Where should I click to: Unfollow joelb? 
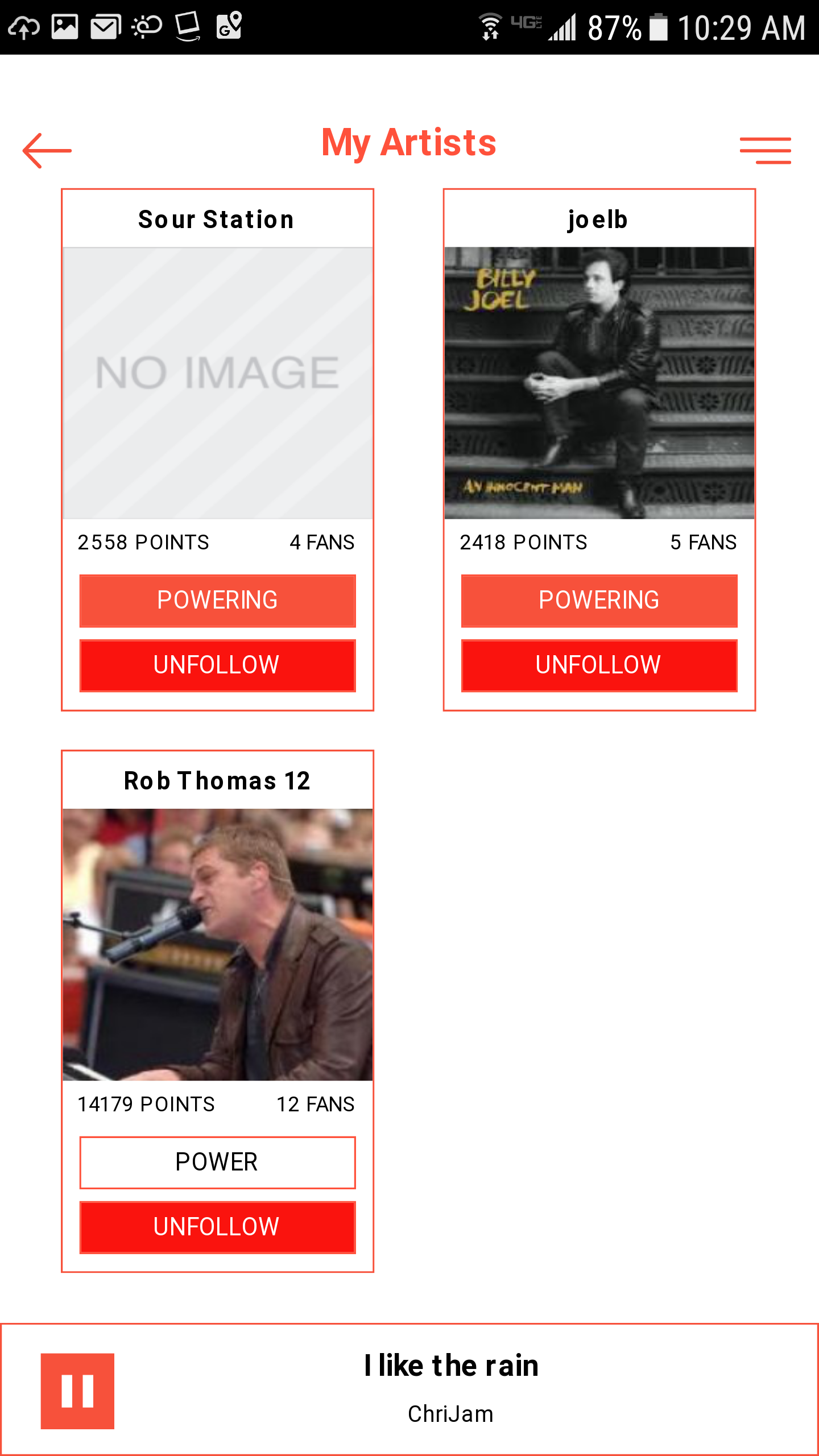[599, 665]
